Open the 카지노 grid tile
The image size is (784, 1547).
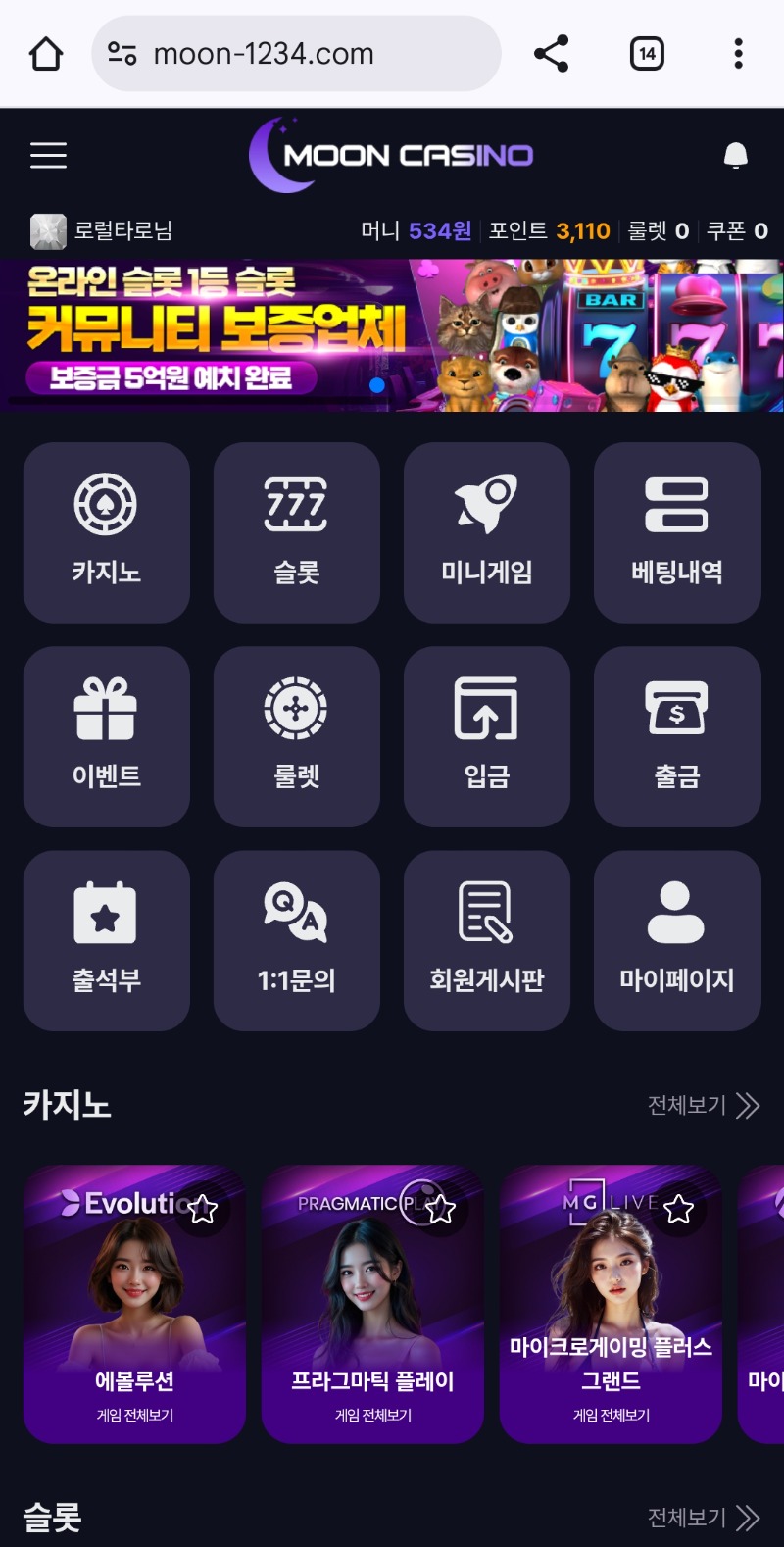pos(107,532)
